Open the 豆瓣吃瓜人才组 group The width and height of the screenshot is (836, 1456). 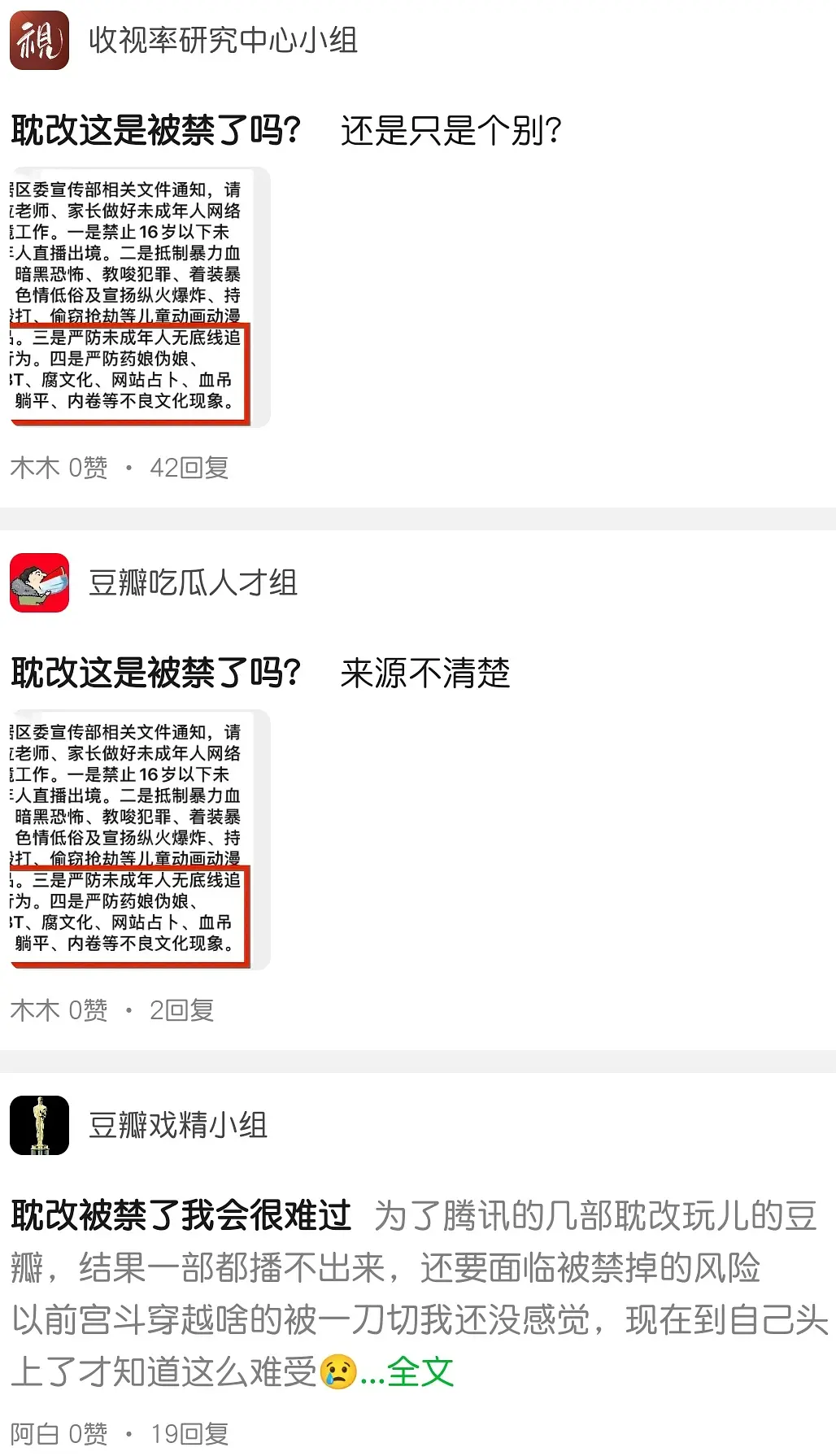[x=193, y=582]
